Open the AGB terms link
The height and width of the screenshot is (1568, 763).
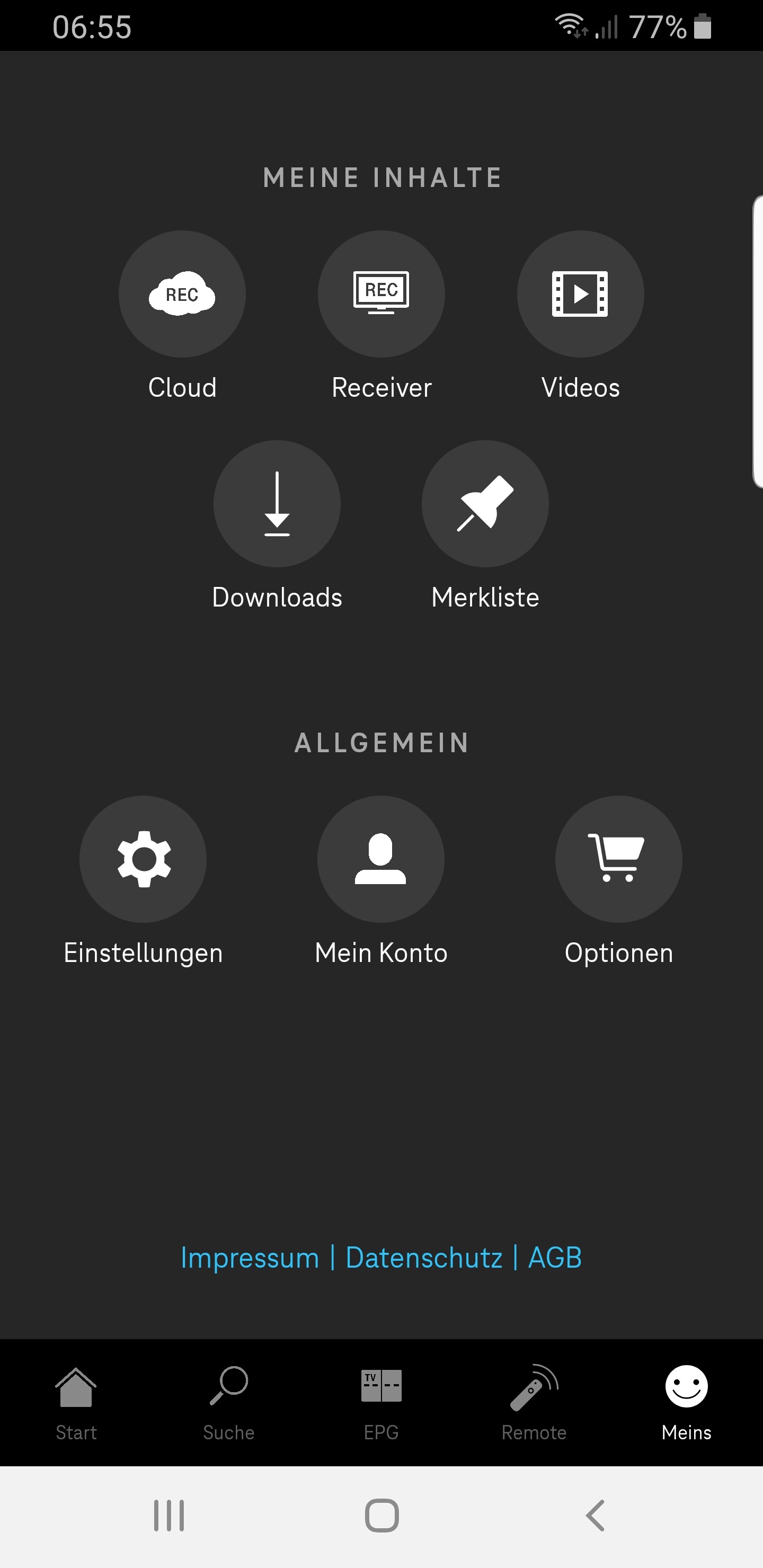tap(555, 1258)
